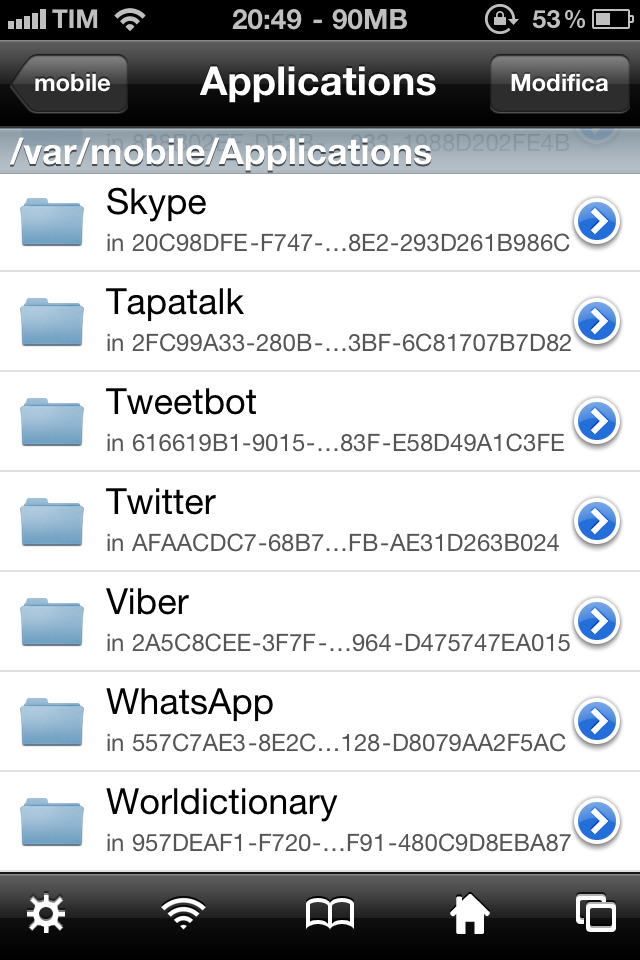Tap the Modifica edit button

point(559,83)
